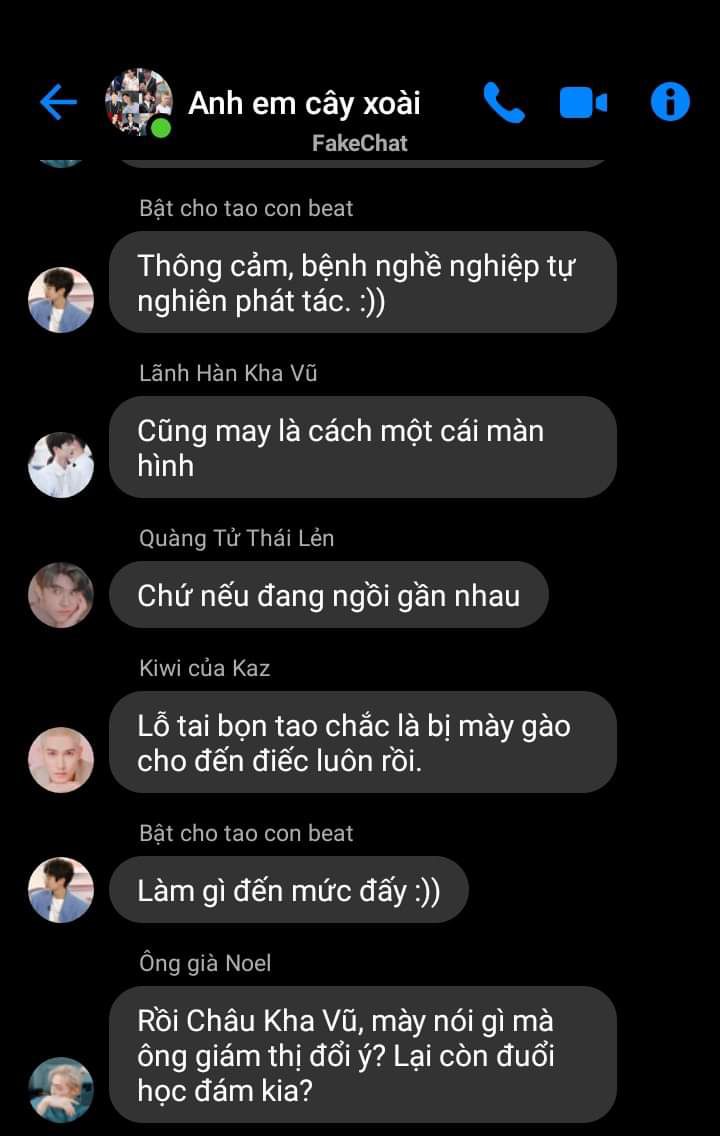Tap Quàng Tử Thái Lẻn's profile picture
The width and height of the screenshot is (720, 1136).
[x=61, y=595]
